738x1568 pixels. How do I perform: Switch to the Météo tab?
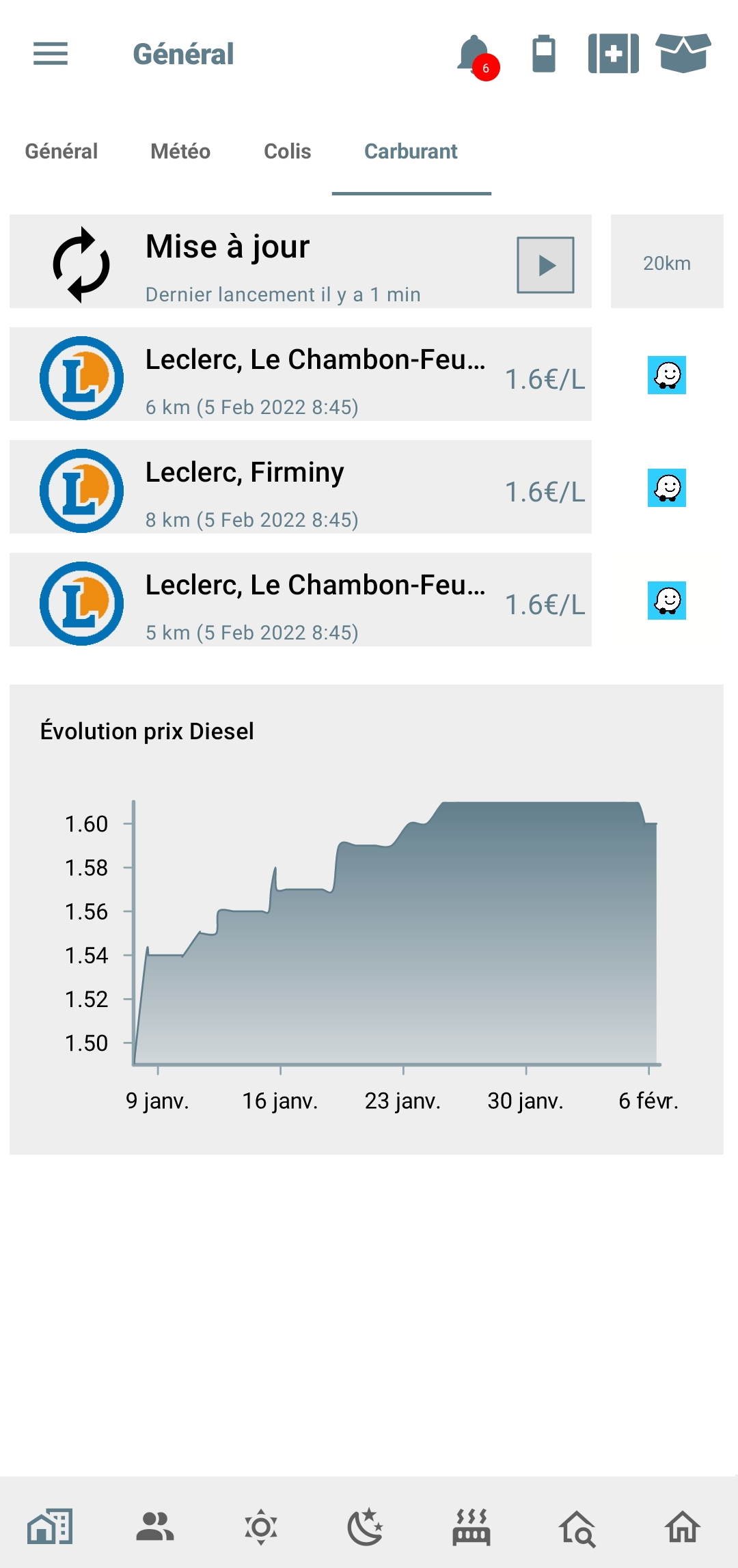pyautogui.click(x=180, y=151)
